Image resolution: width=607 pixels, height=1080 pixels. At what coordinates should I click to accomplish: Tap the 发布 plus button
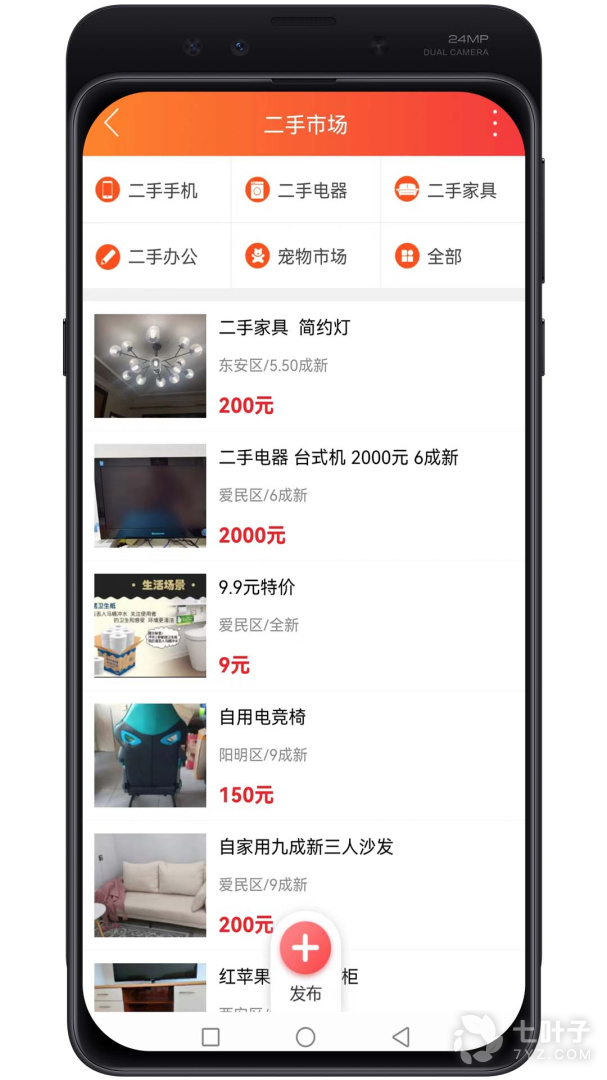click(305, 950)
